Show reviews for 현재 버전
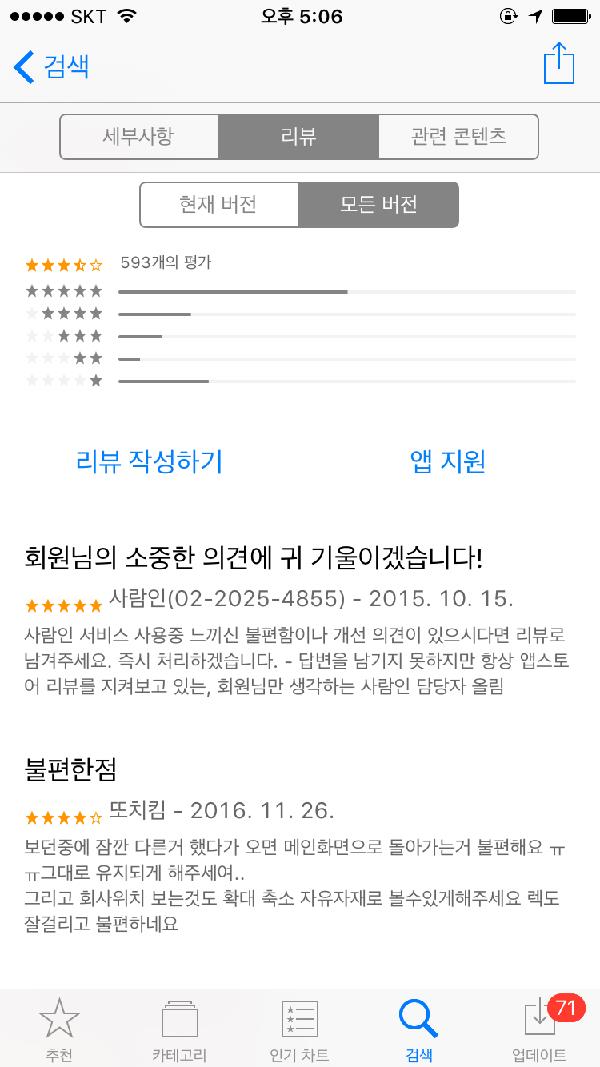Viewport: 600px width, 1067px height. click(219, 205)
